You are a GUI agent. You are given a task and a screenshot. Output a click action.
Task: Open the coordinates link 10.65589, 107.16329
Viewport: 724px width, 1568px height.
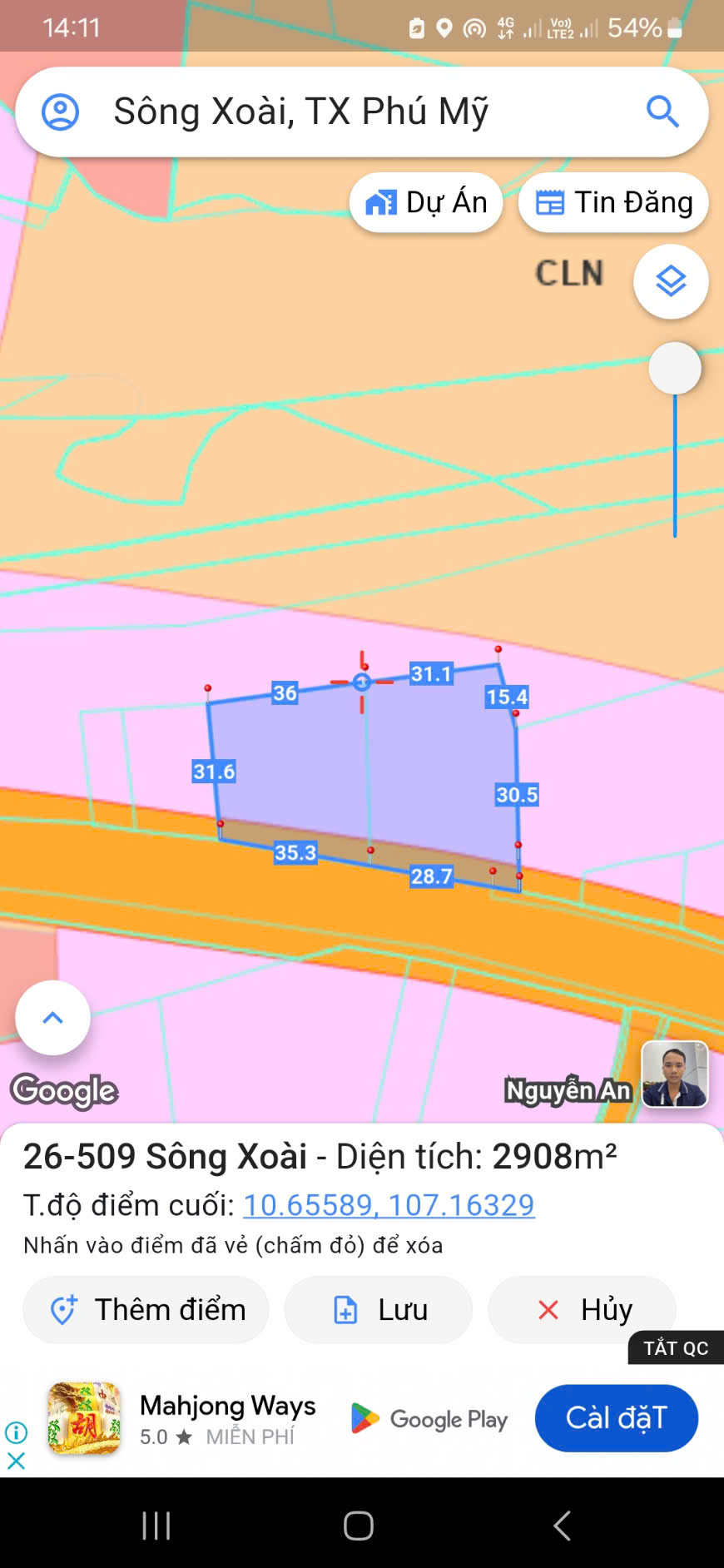[x=388, y=1205]
